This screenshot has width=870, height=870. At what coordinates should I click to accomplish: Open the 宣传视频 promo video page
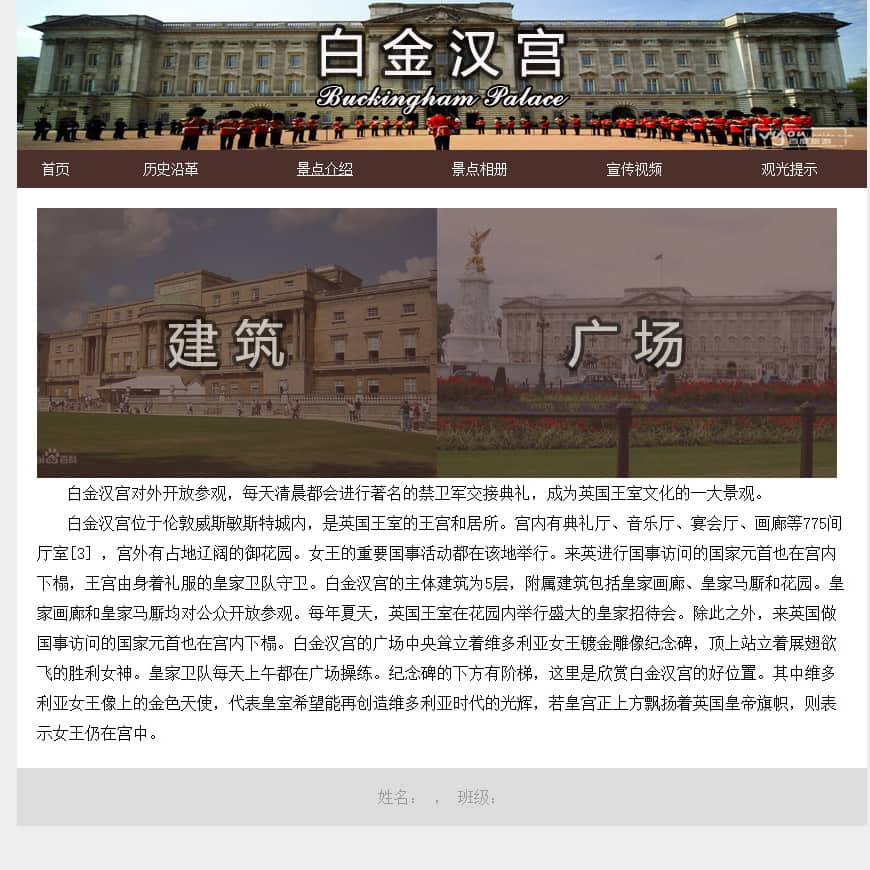click(634, 169)
